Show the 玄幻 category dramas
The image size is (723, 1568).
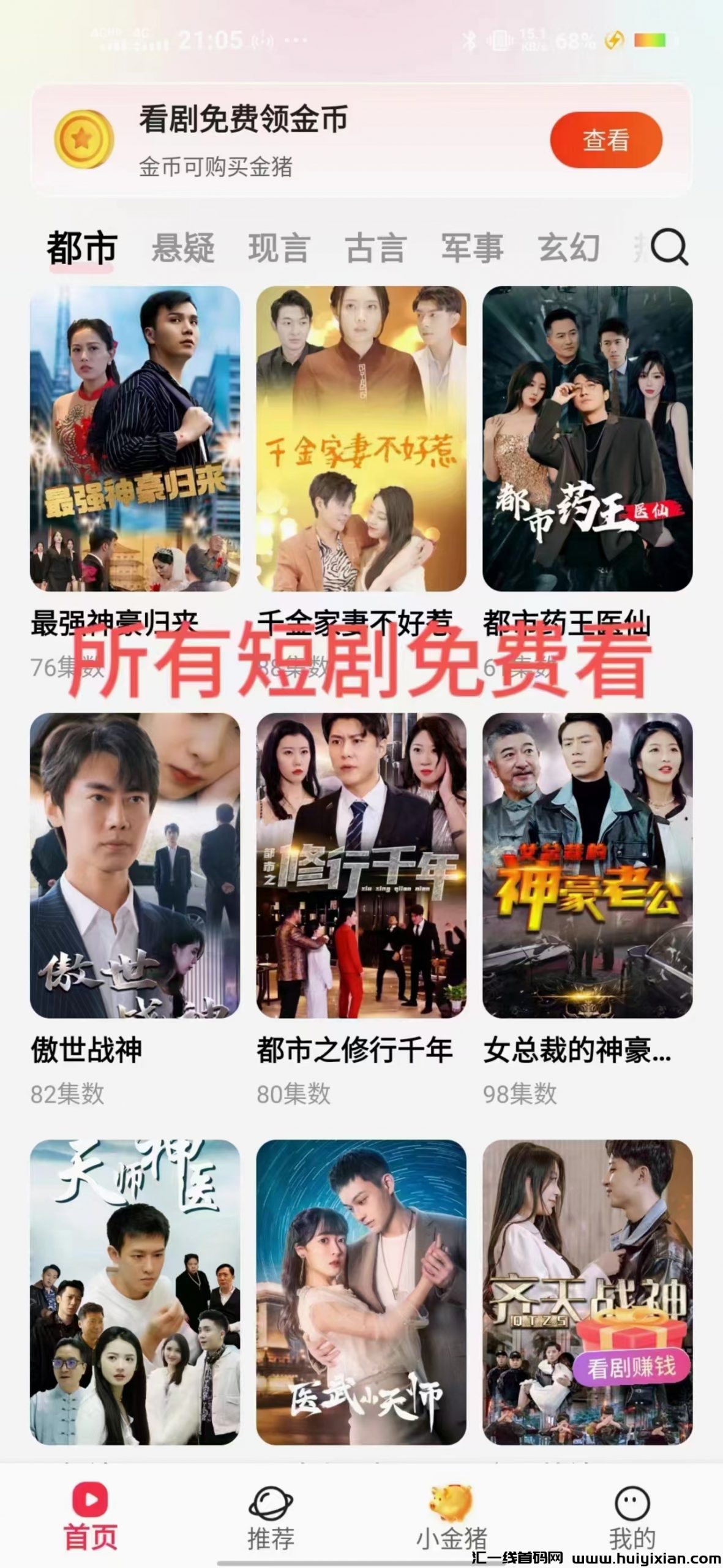[x=569, y=248]
